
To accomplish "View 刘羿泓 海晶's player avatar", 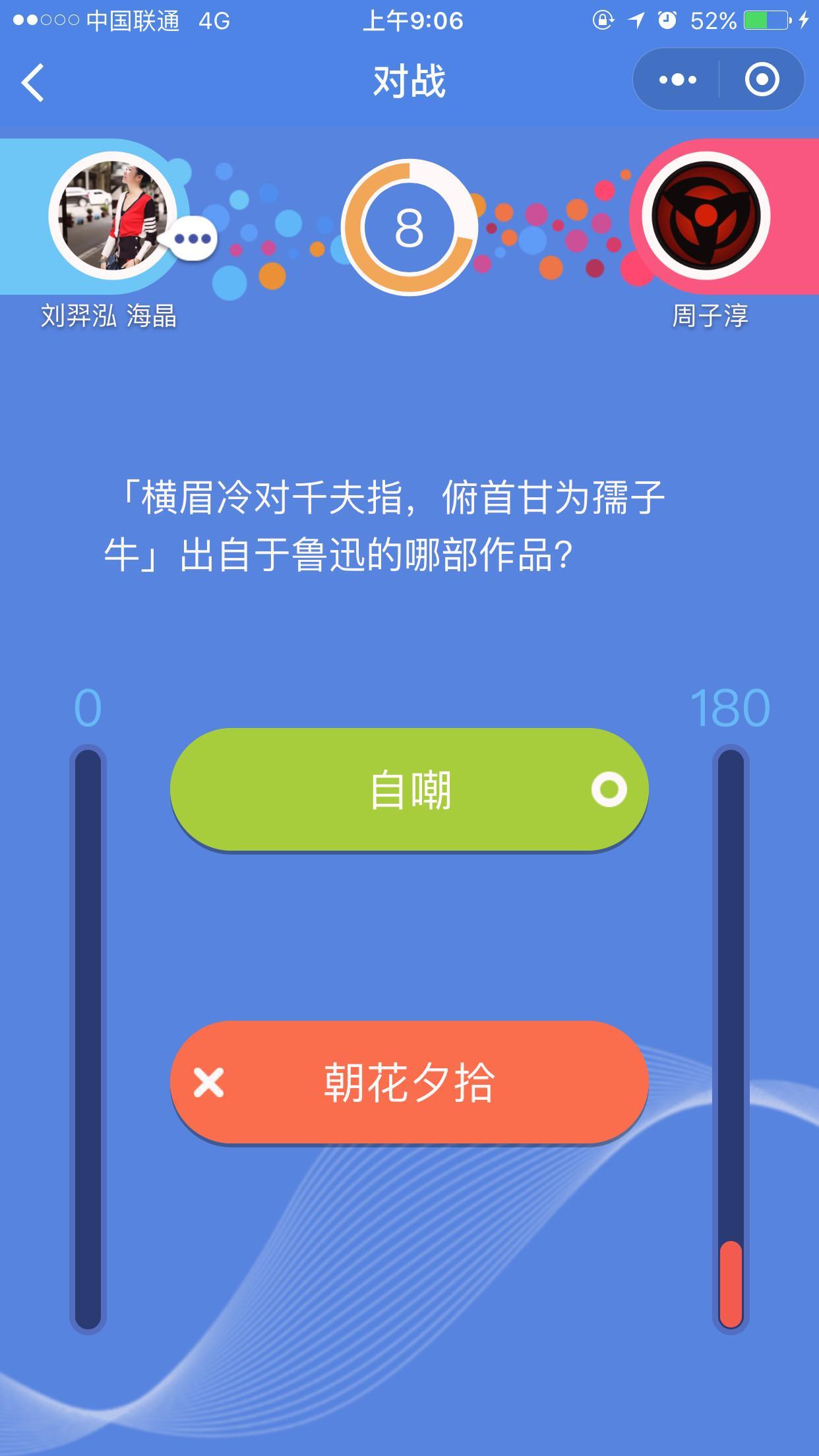I will pyautogui.click(x=113, y=216).
